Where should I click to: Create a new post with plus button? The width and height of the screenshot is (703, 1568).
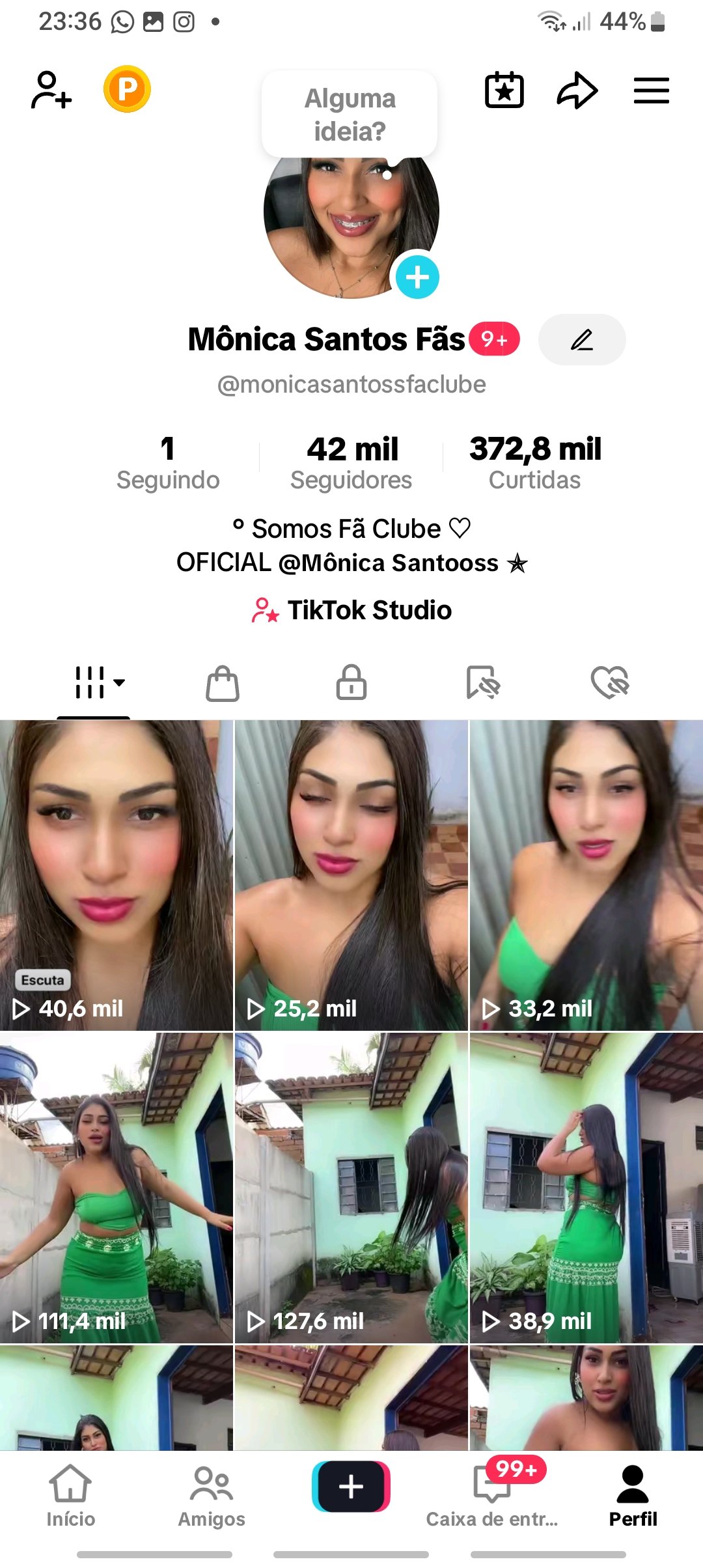point(351,1487)
